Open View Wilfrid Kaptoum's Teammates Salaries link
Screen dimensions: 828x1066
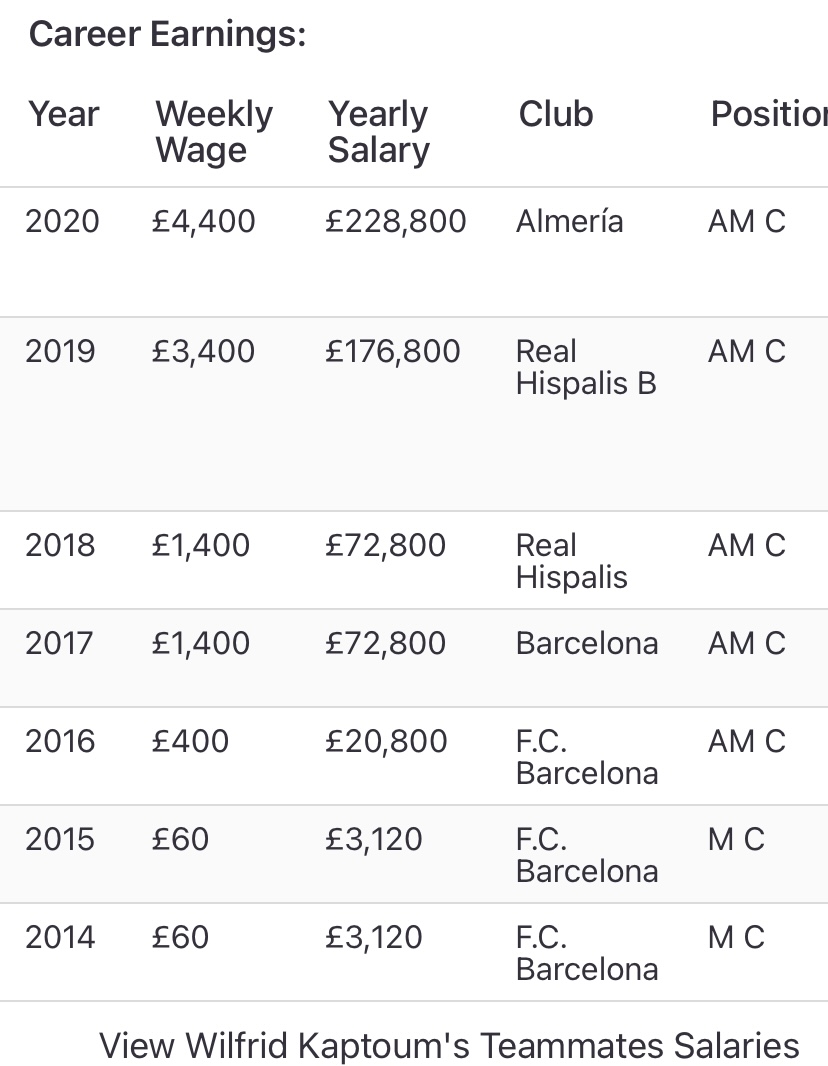(x=449, y=1045)
